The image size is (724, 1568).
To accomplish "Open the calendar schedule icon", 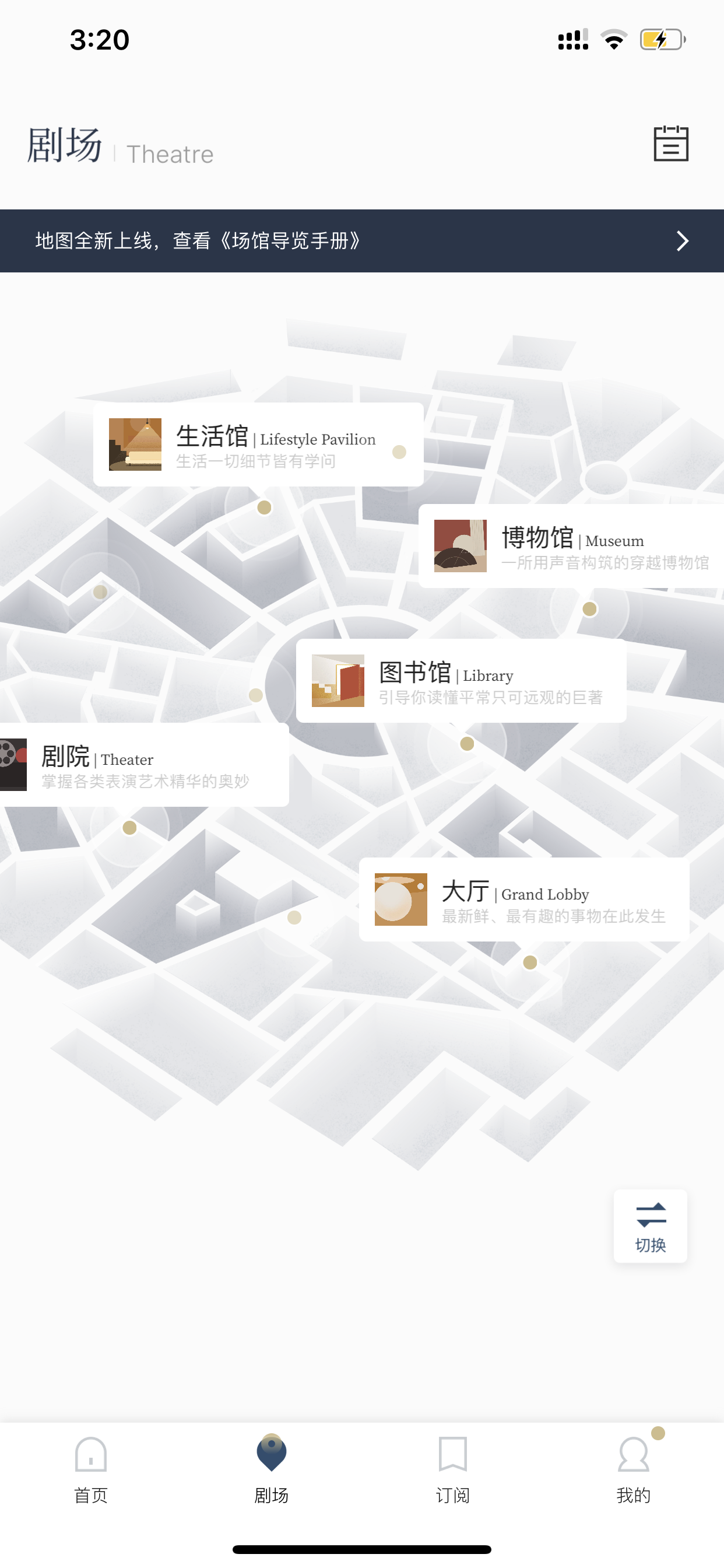I will click(670, 143).
